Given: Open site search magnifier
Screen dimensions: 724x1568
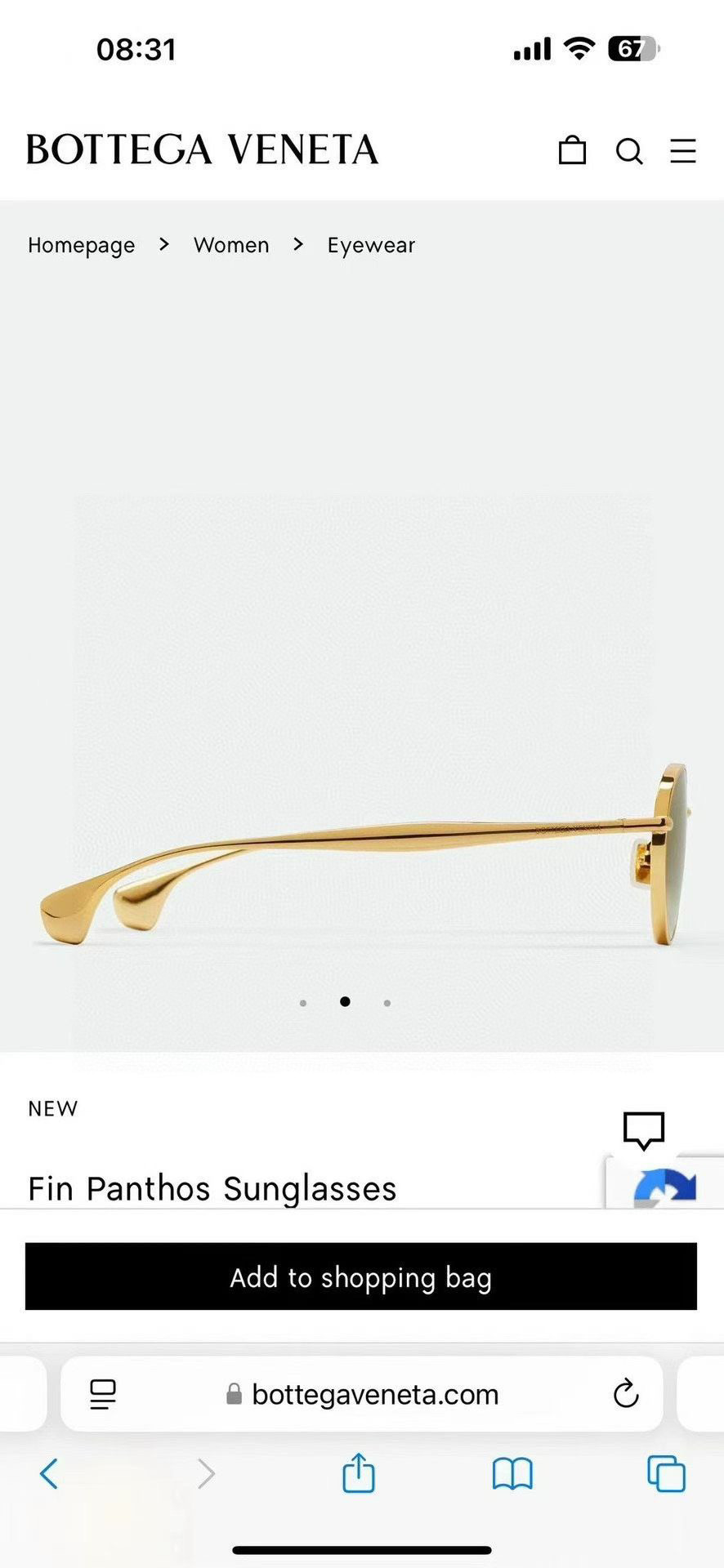Looking at the screenshot, I should pyautogui.click(x=628, y=151).
